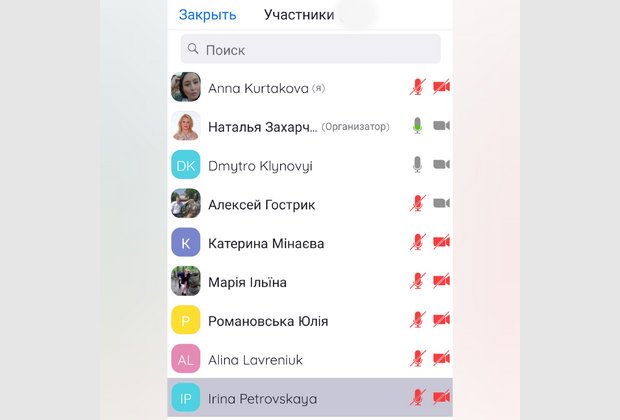Open Катерина Мінаєва participant options

tap(266, 243)
